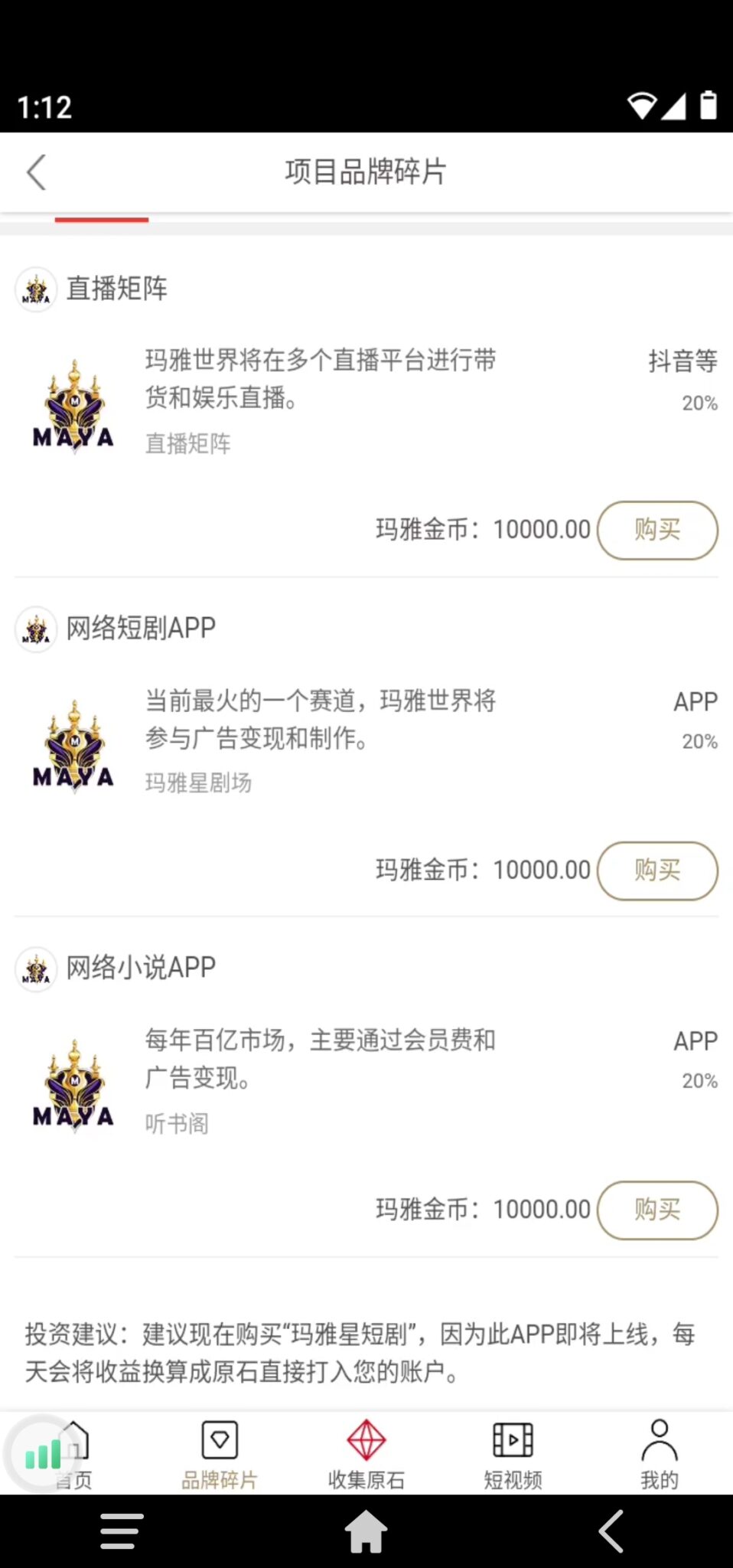Open 短视频 video icon in bottom navigation
This screenshot has width=733, height=1568.
coord(512,1439)
